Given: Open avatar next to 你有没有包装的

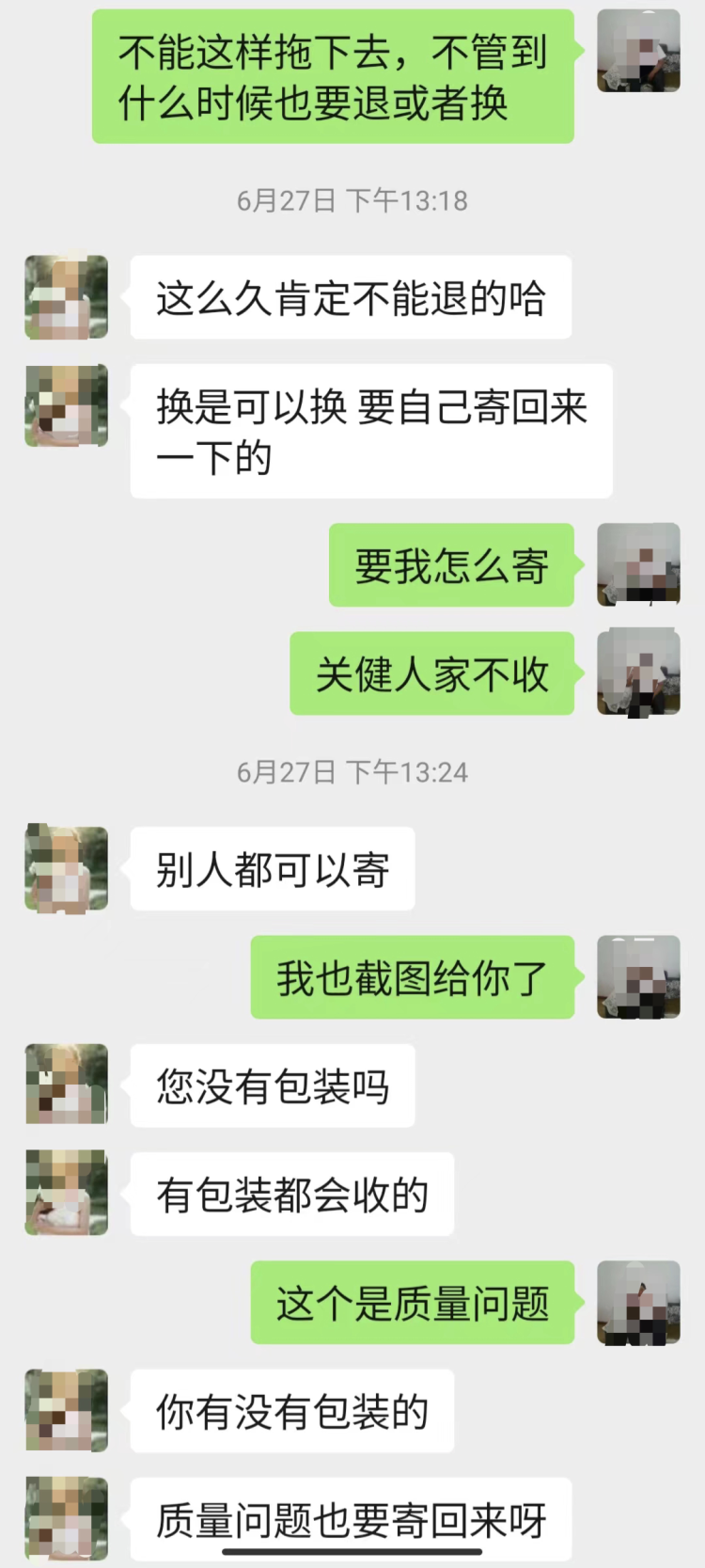Looking at the screenshot, I should click(x=66, y=1410).
